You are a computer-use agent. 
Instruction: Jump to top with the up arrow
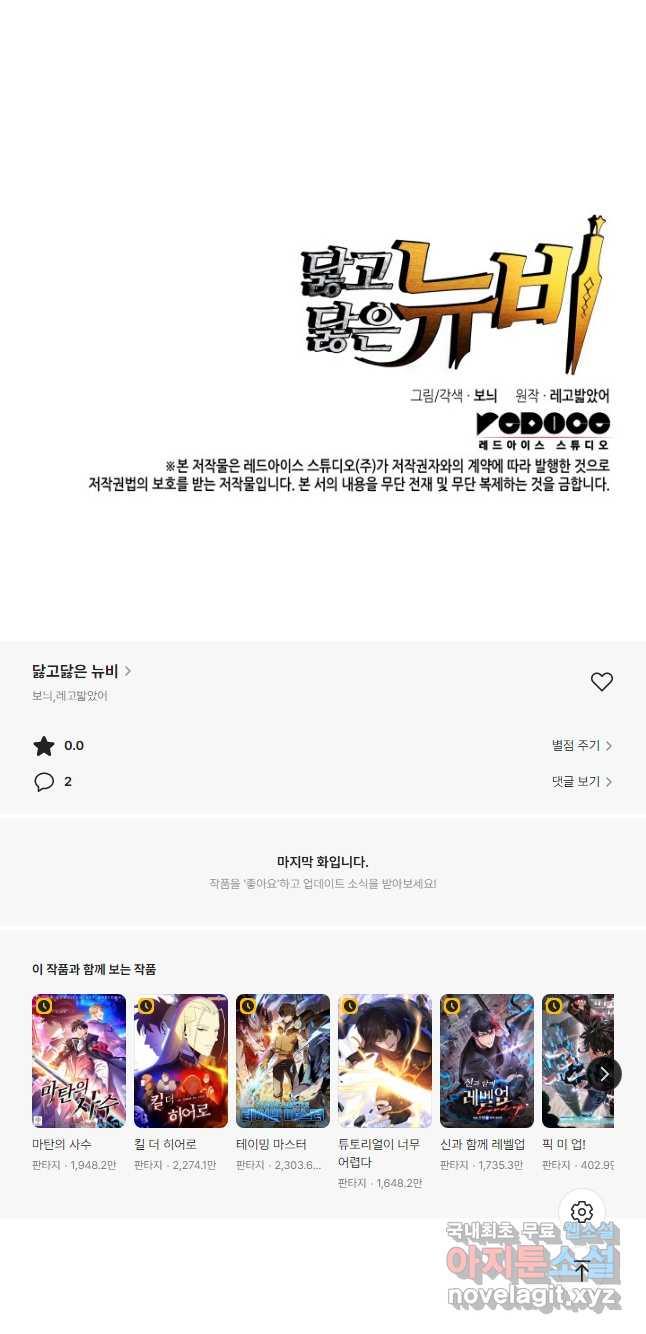(582, 1271)
